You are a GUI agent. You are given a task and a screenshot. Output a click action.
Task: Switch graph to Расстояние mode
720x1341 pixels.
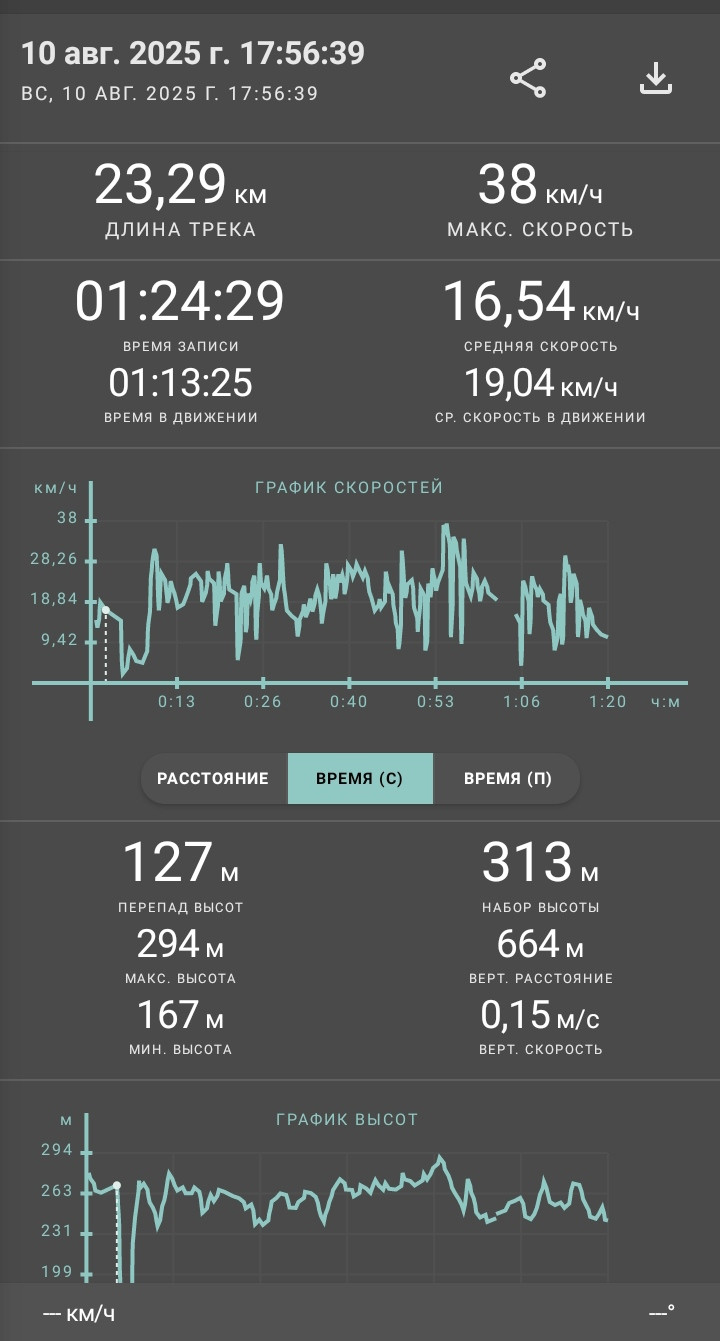click(214, 779)
